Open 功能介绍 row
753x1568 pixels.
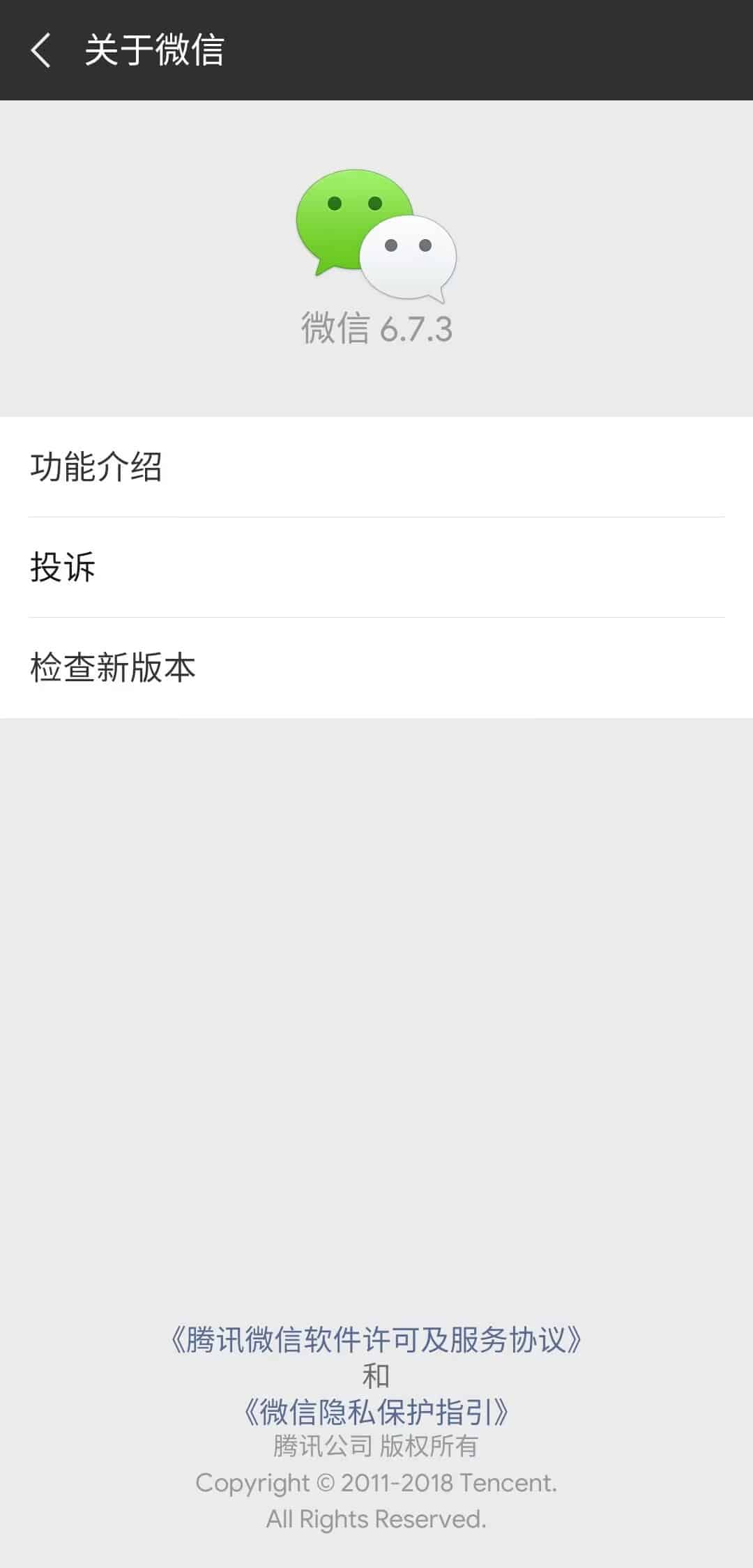coord(376,467)
